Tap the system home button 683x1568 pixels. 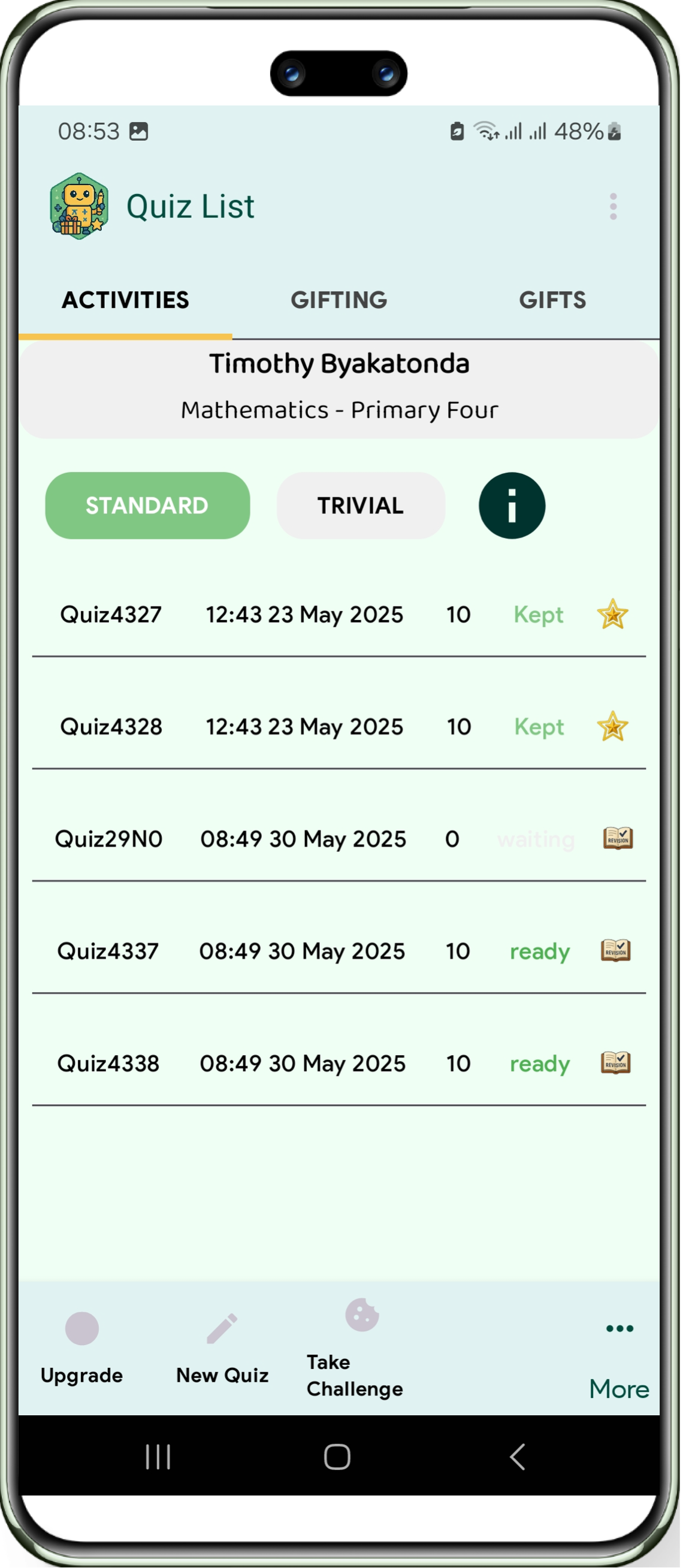(337, 1457)
